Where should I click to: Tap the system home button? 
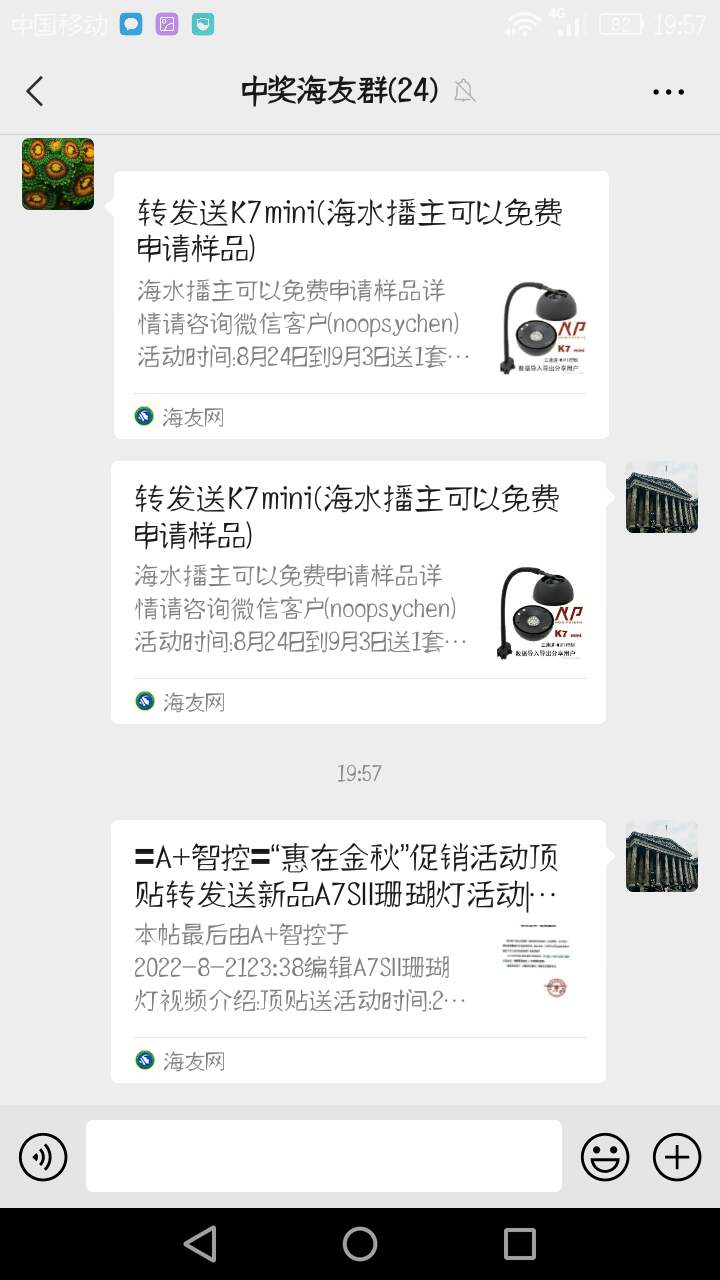pos(360,1244)
